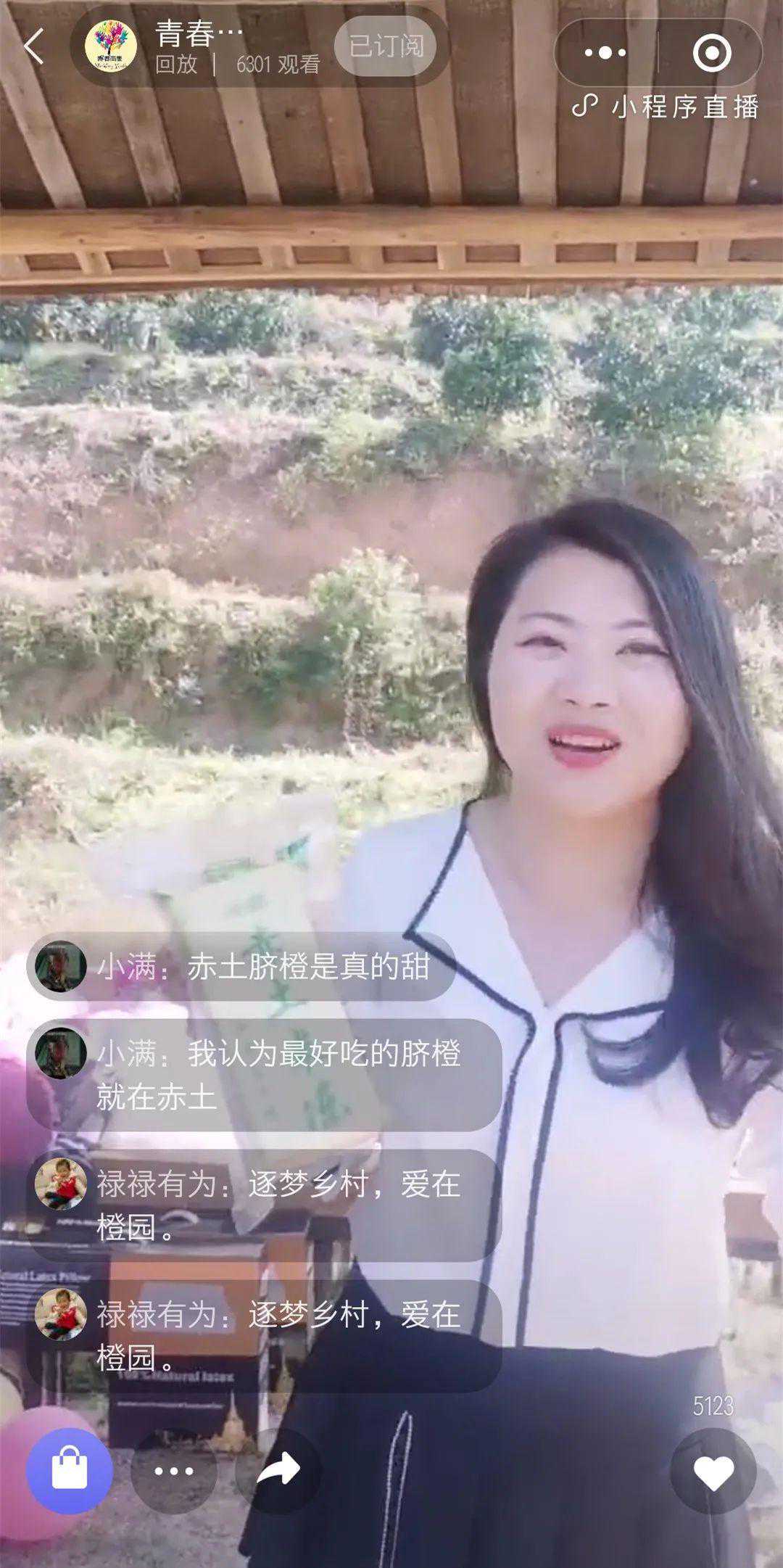Screen dimensions: 783x1568
Task: Like the stream with the heart
Action: (x=713, y=1472)
